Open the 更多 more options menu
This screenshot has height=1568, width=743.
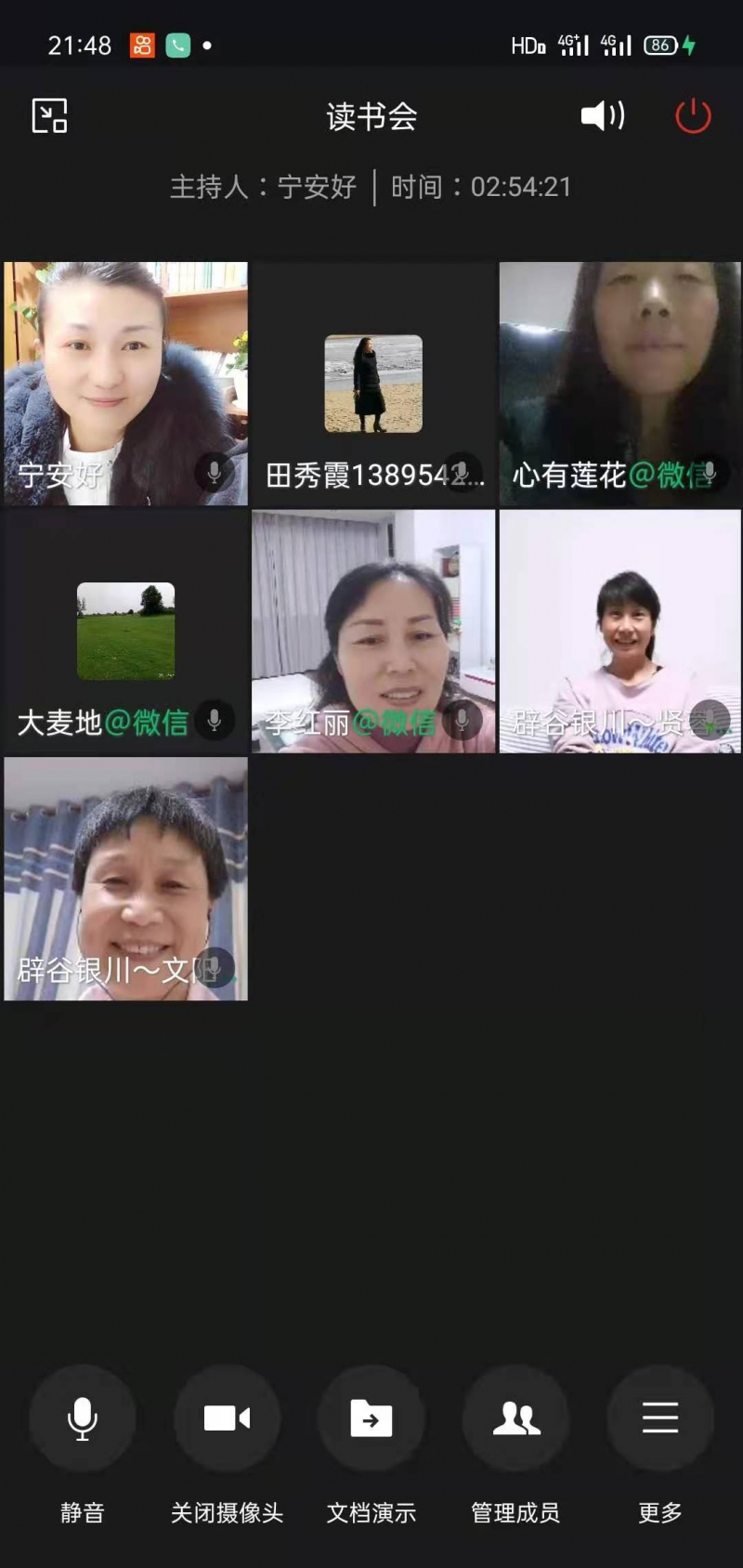(x=660, y=1418)
